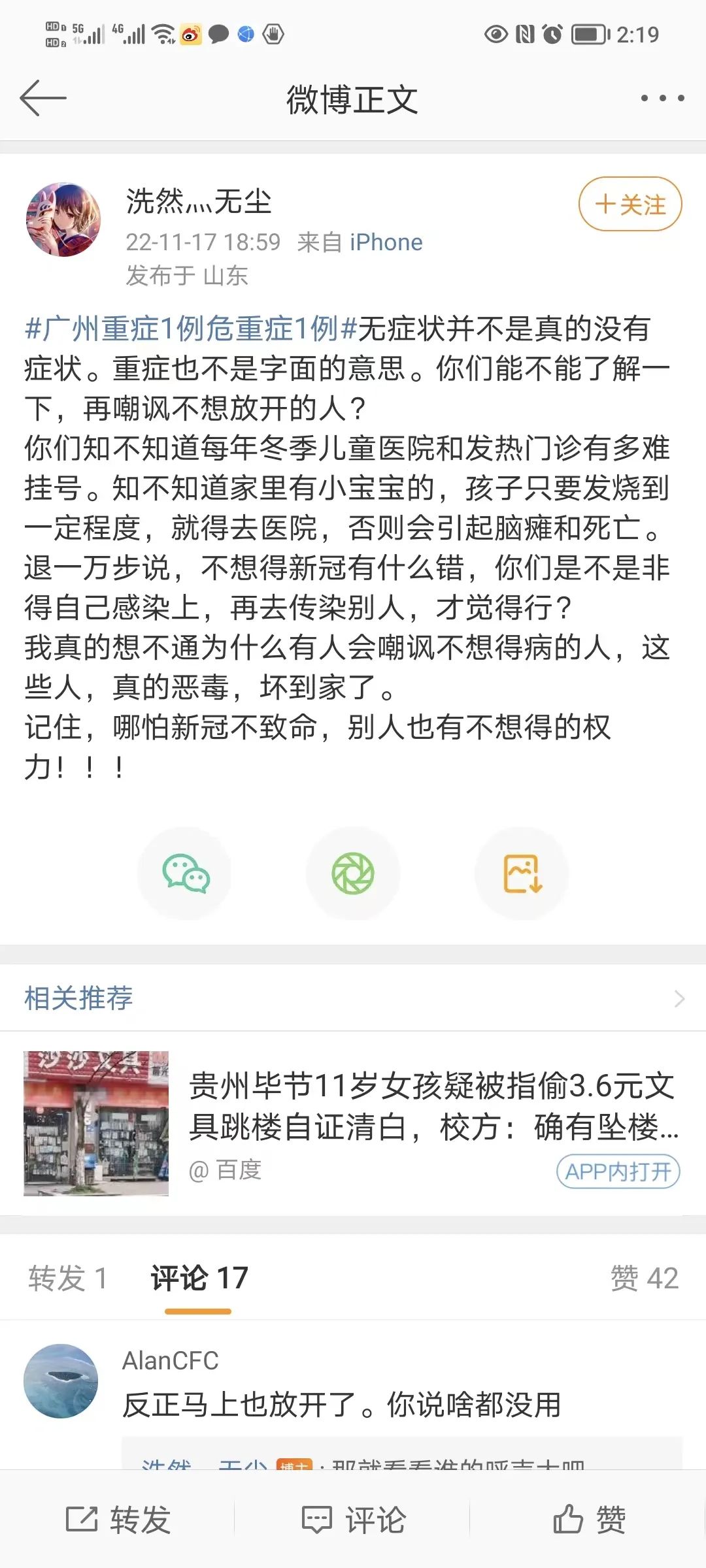Like the post with the bottom 赞 button
Screen dimensions: 706x1568
[x=589, y=1520]
